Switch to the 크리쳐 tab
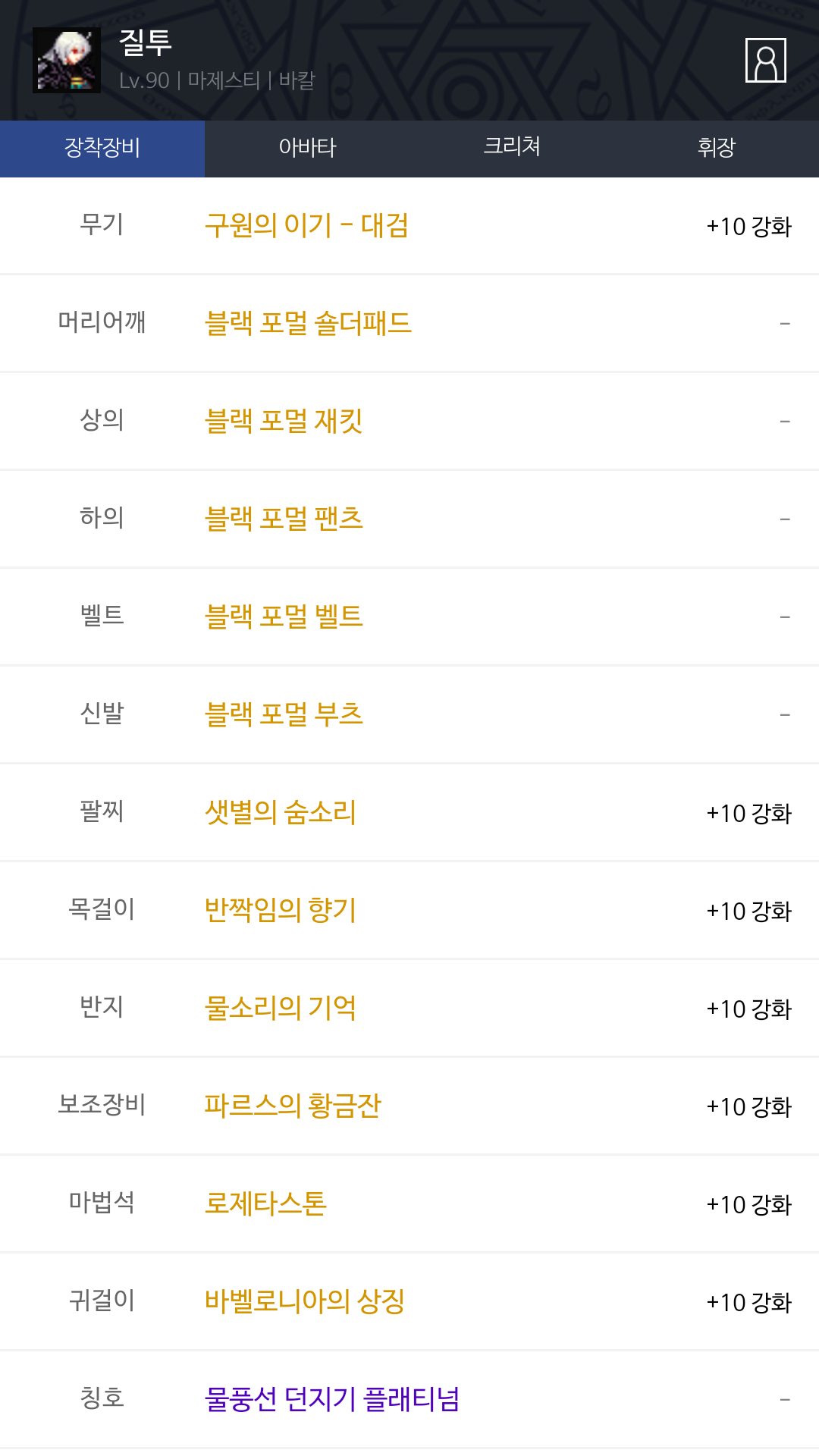This screenshot has width=819, height=1456. 512,149
